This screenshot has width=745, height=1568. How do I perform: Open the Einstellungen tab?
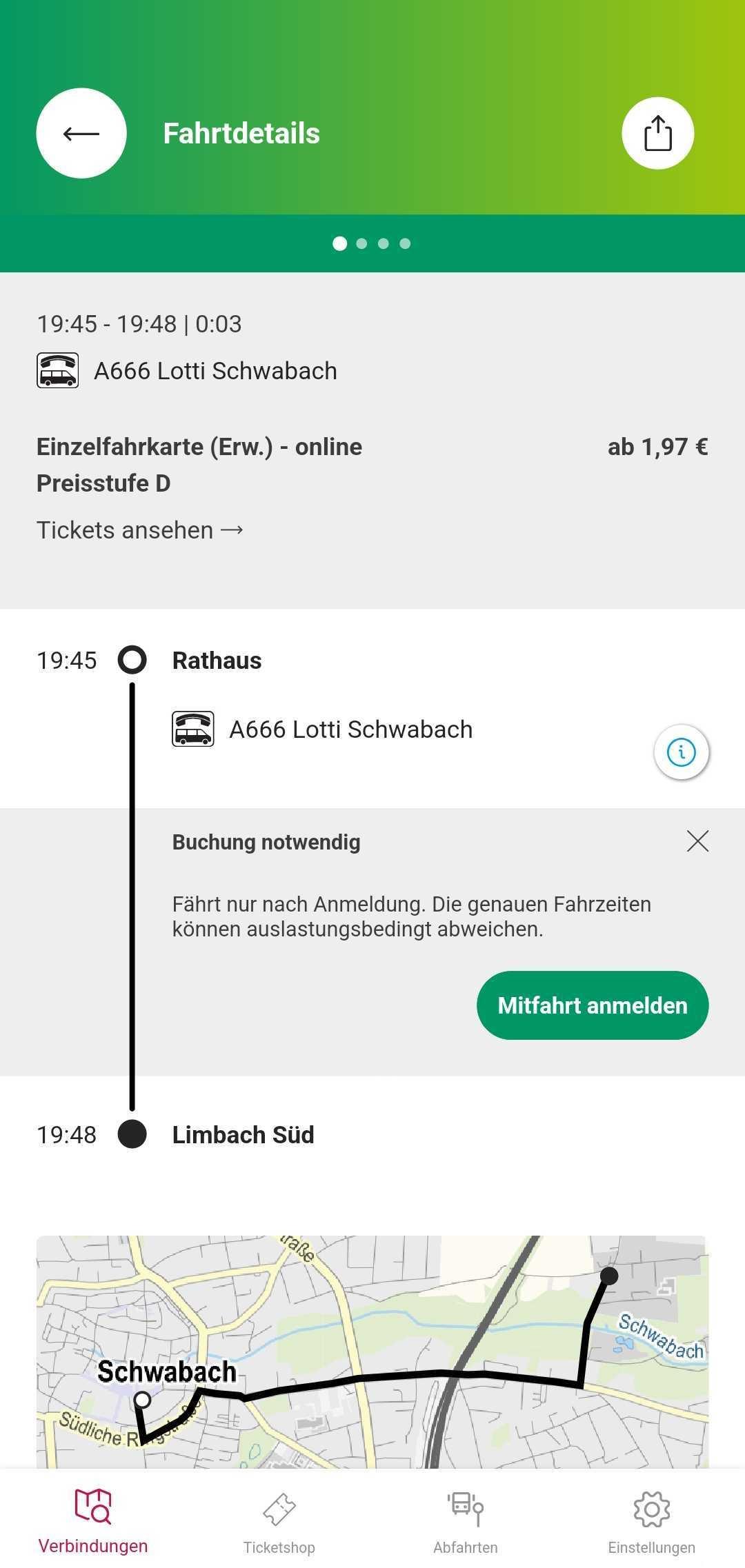(x=652, y=1522)
